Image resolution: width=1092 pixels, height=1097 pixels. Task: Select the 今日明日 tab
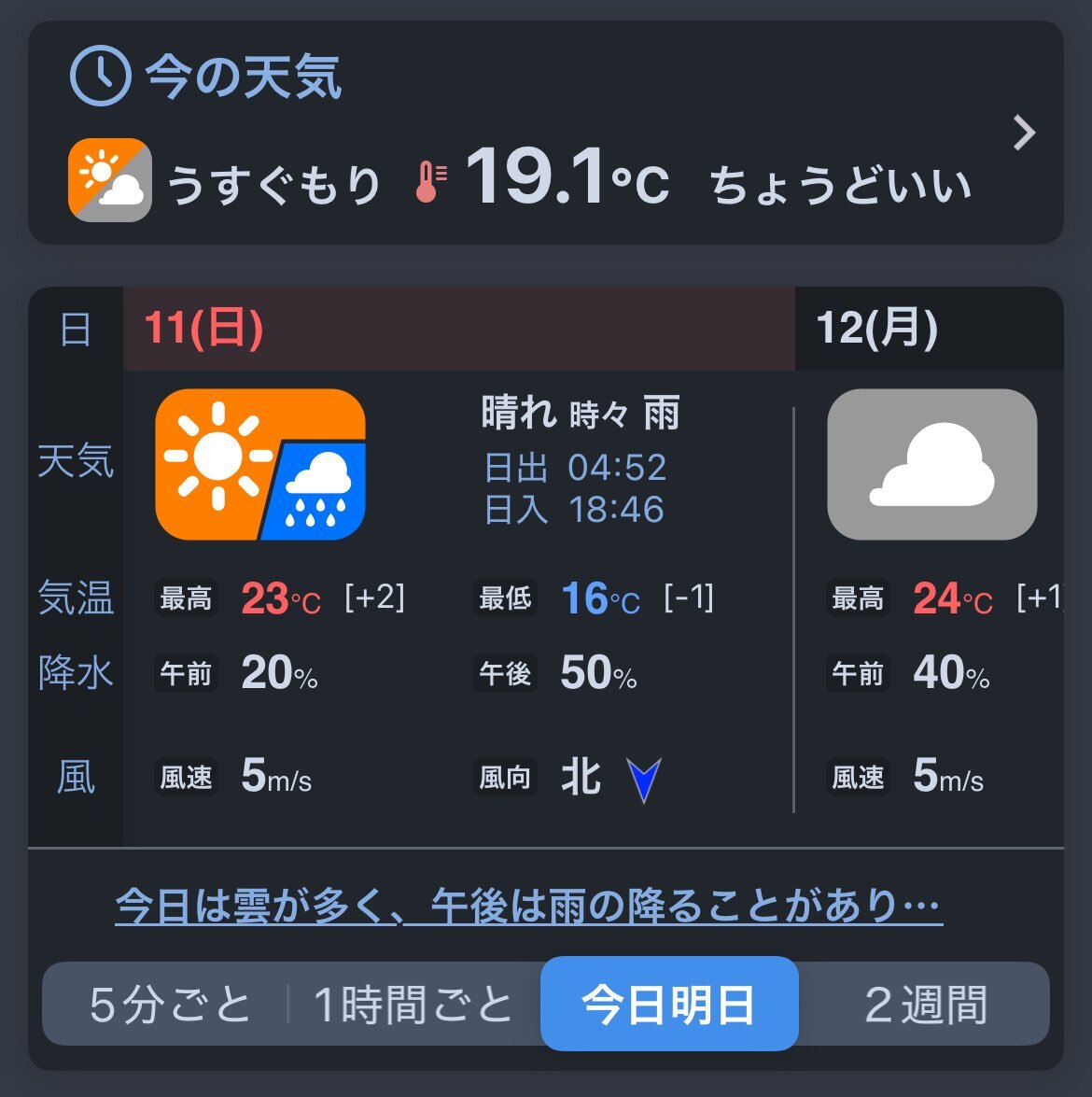point(668,1006)
